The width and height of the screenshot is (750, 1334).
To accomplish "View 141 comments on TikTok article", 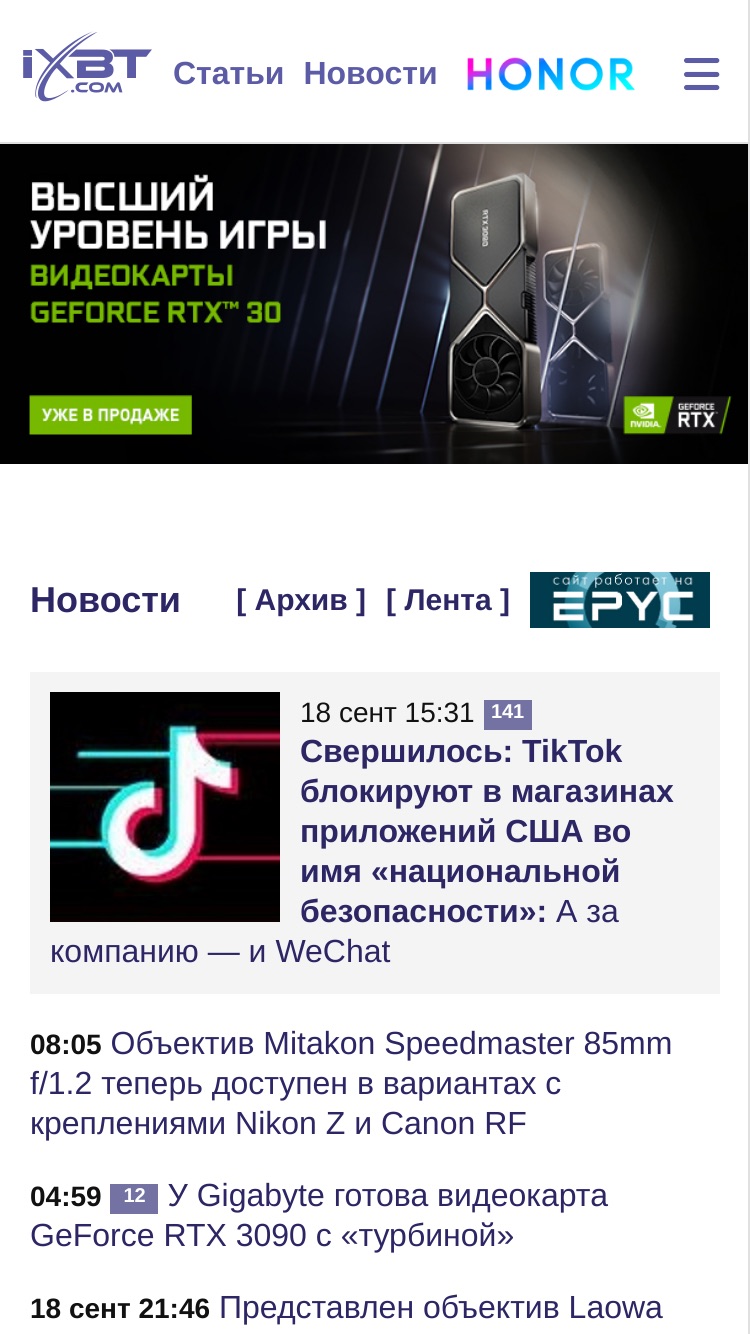I will click(x=508, y=713).
